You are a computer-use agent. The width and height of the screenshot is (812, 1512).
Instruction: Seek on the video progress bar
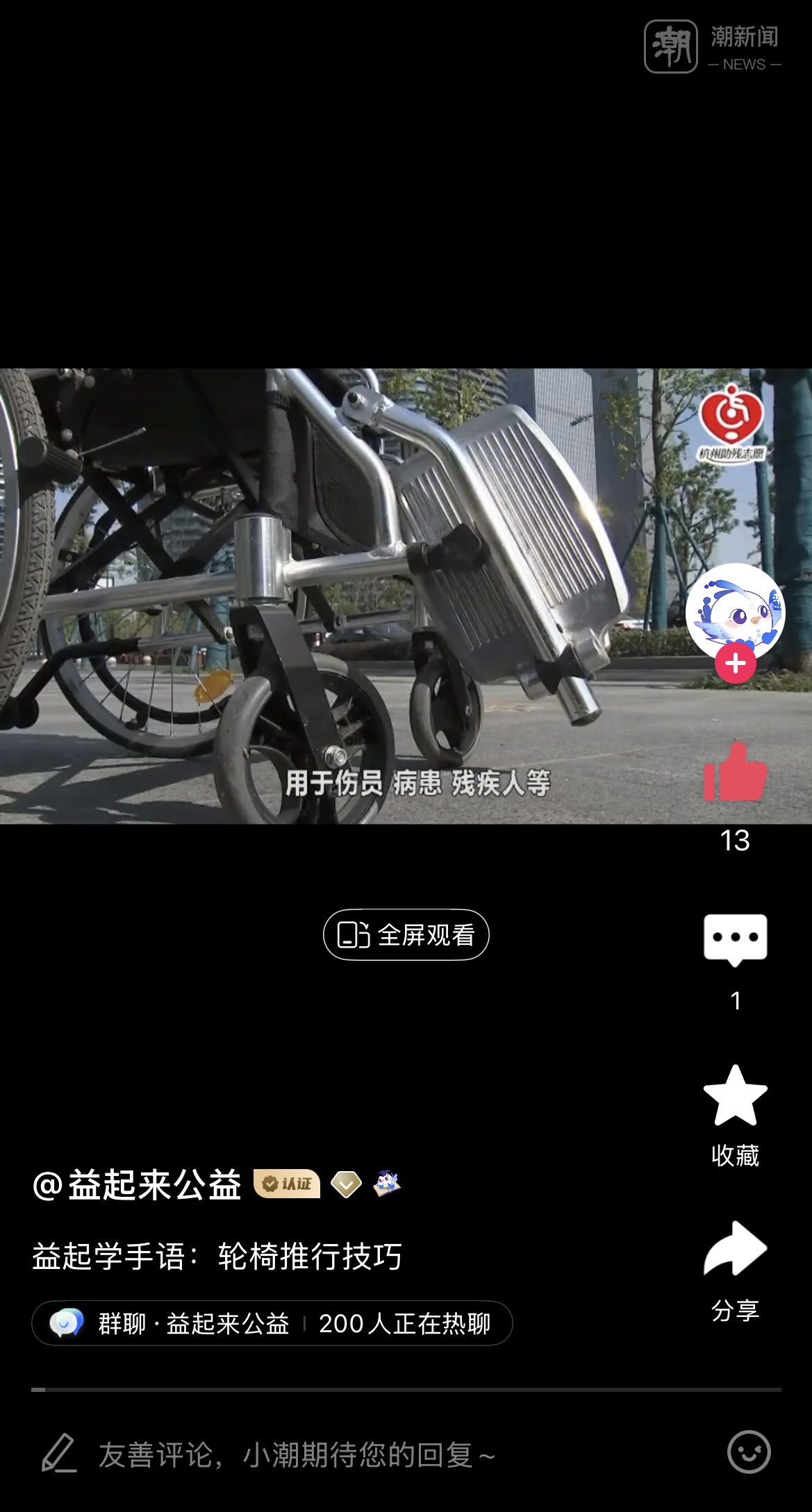tap(406, 1390)
